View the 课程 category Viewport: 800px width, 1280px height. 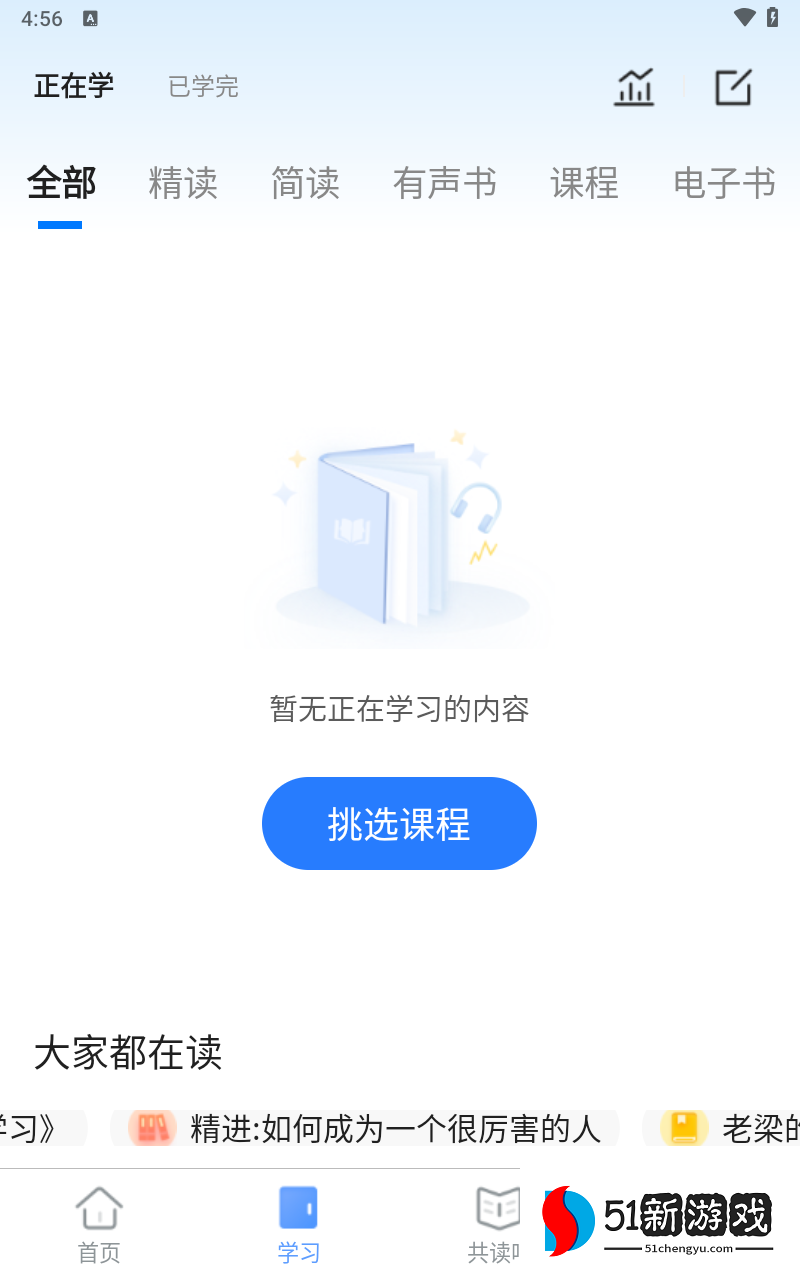click(584, 184)
